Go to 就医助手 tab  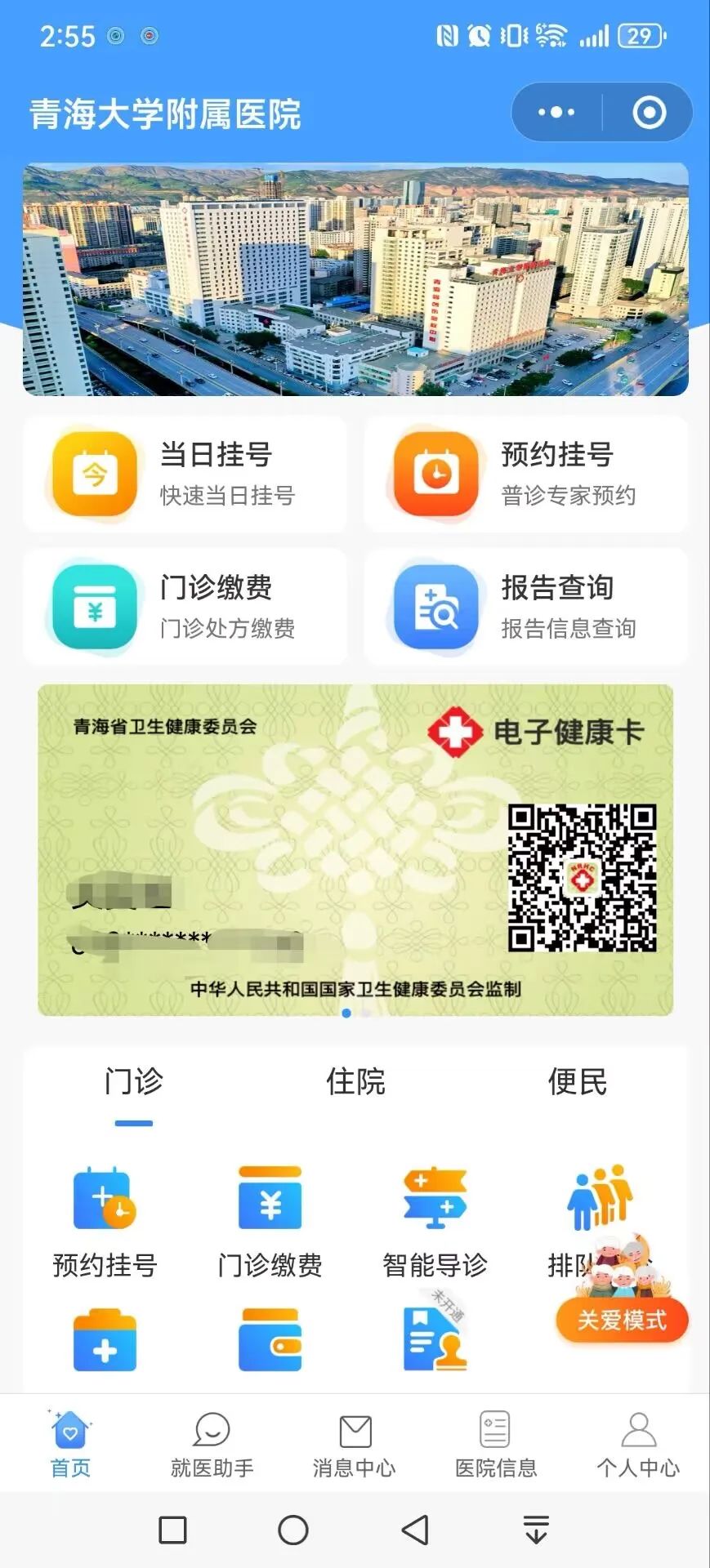[x=212, y=1444]
